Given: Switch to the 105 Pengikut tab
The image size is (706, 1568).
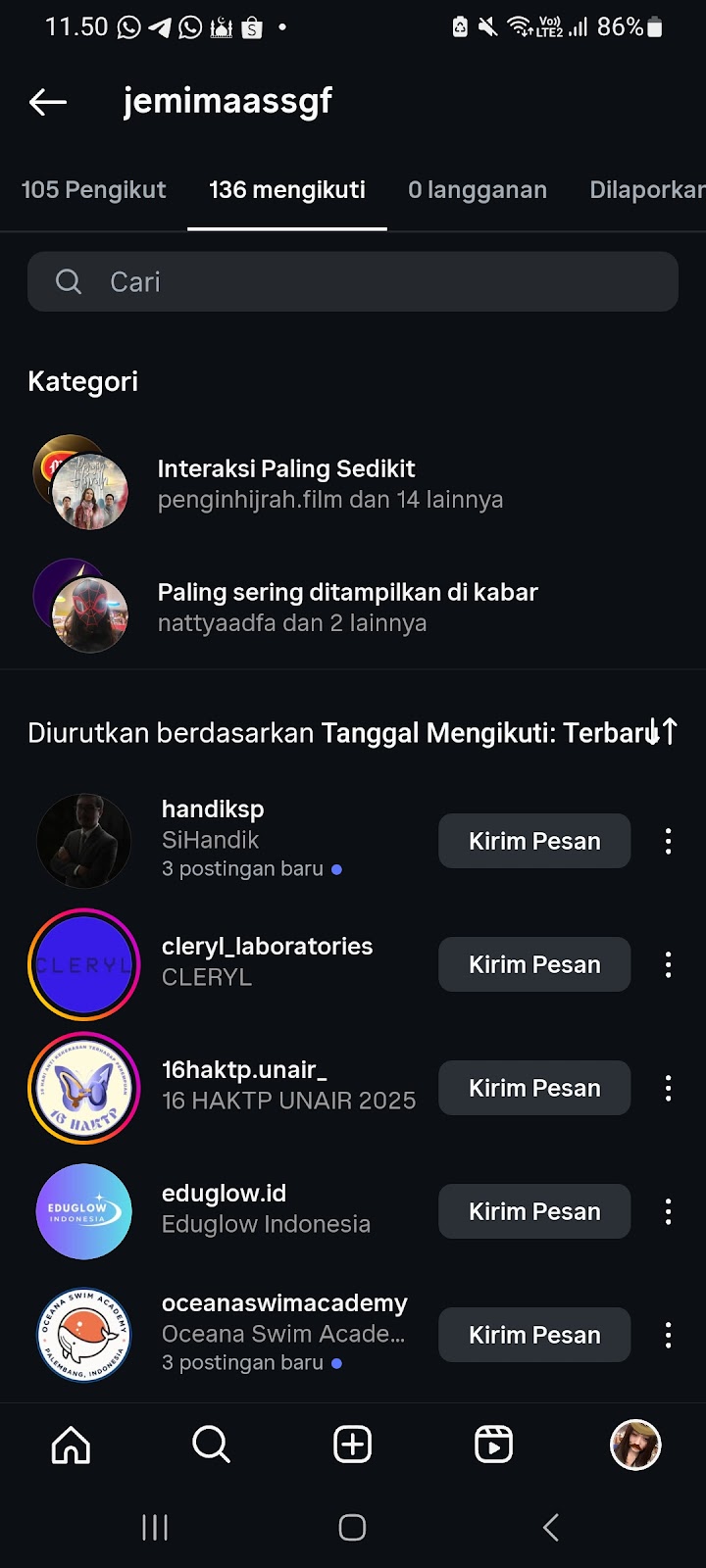Looking at the screenshot, I should [93, 190].
